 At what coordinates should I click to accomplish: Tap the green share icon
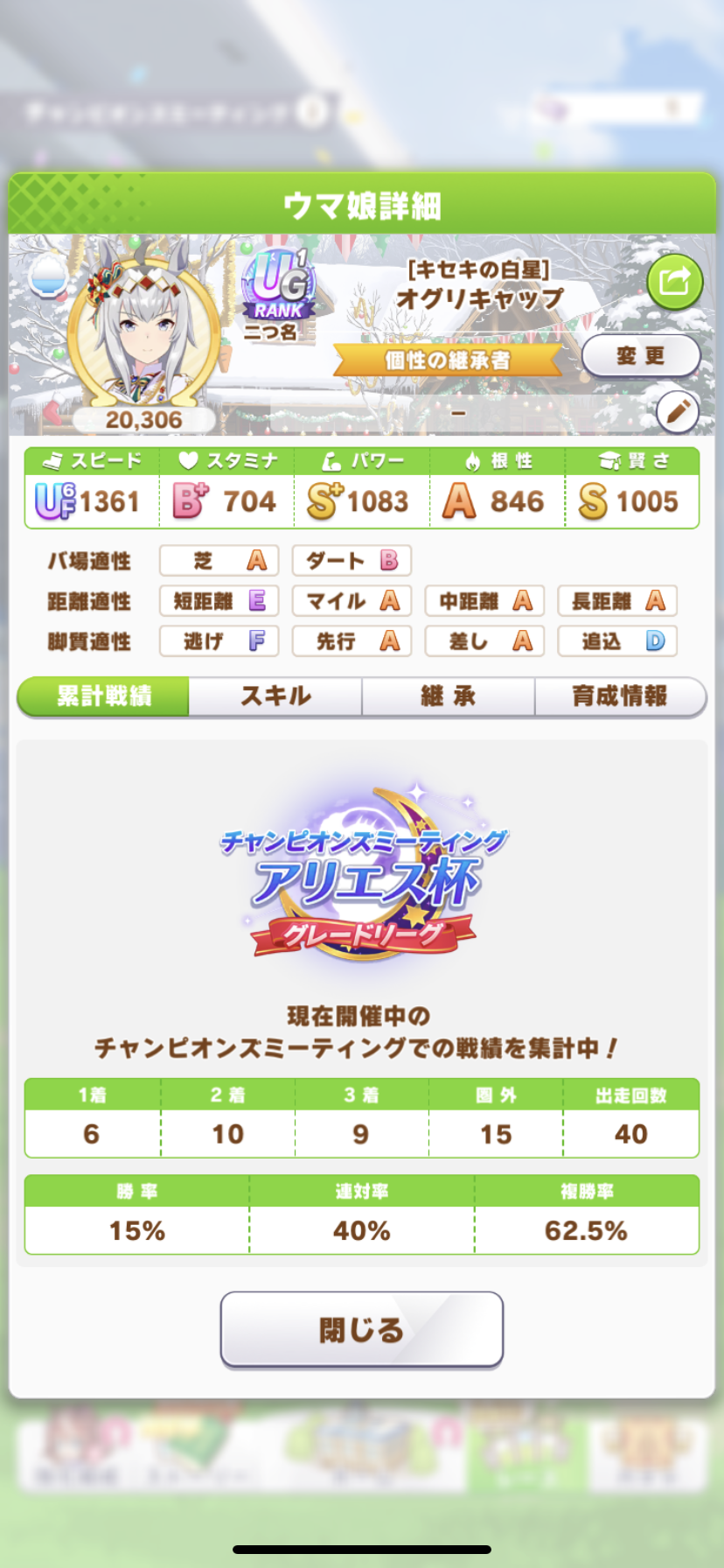coord(674,282)
